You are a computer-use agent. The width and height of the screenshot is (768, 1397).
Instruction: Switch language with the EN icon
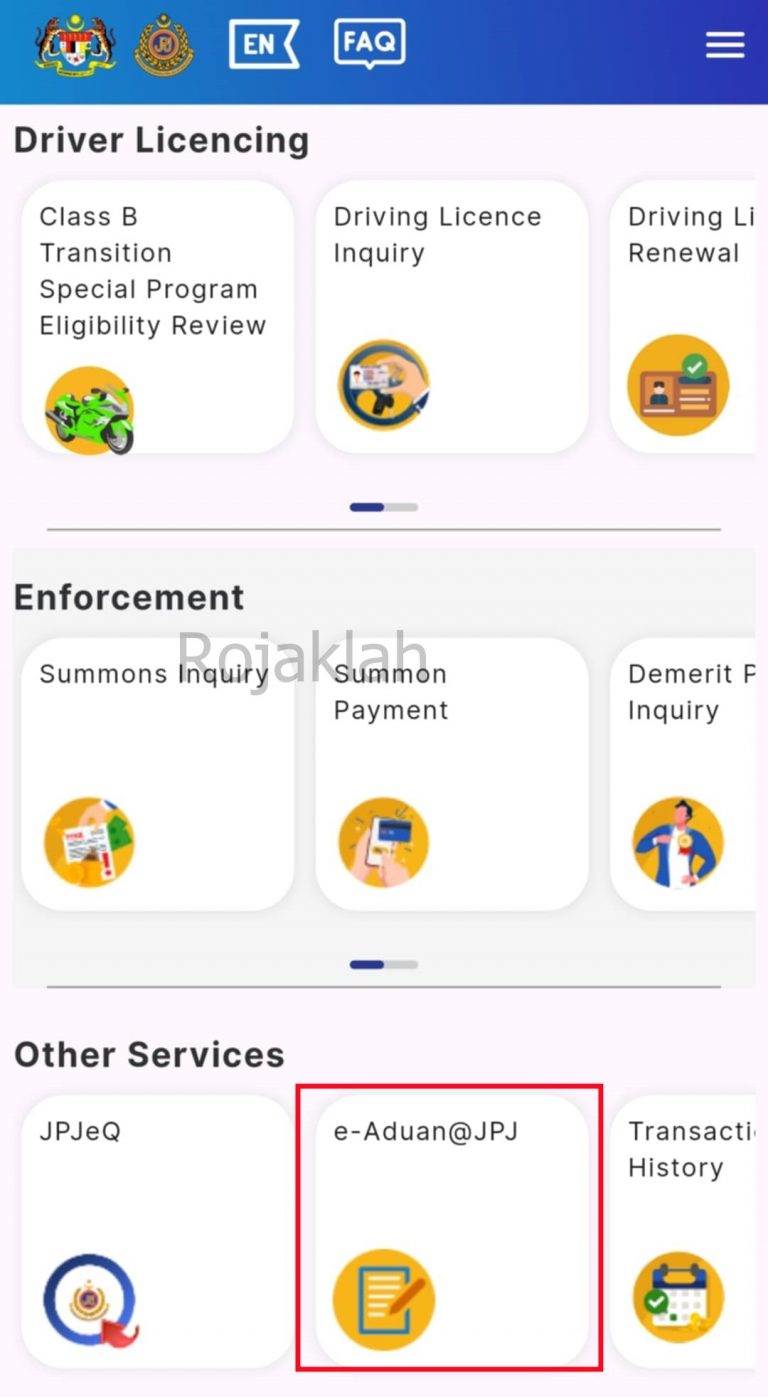pyautogui.click(x=263, y=45)
